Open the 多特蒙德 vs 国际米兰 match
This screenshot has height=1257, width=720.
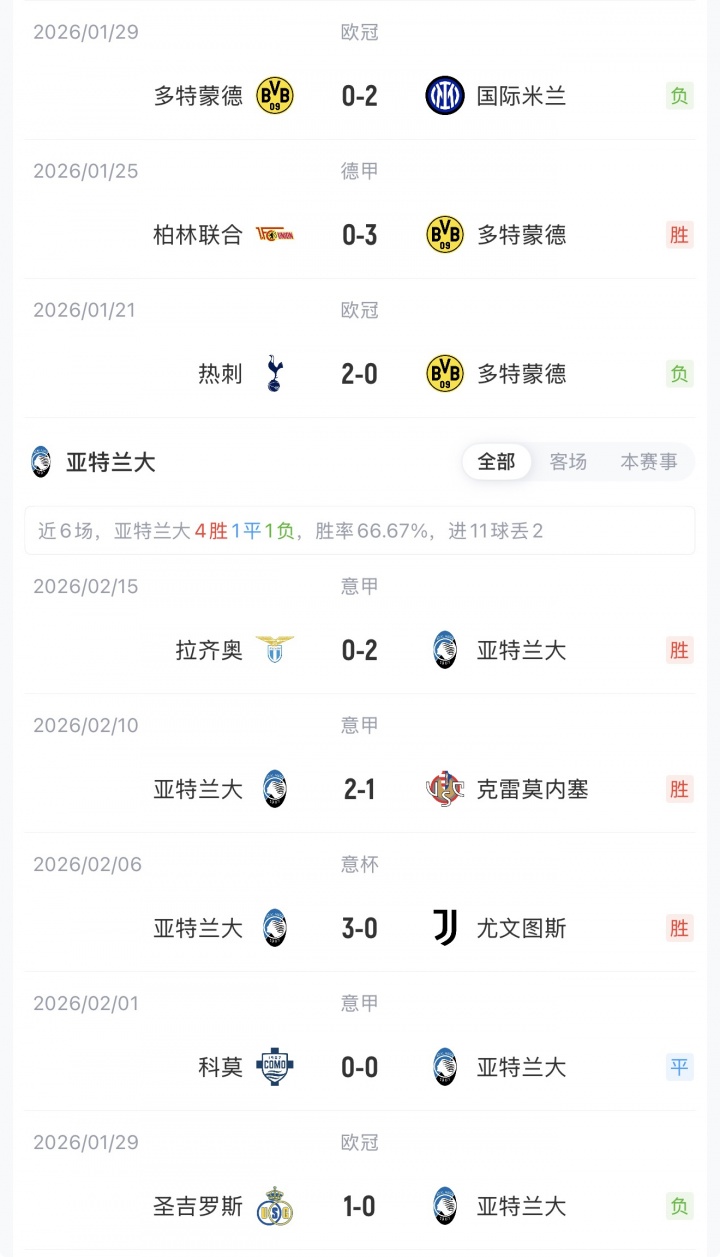(x=359, y=96)
